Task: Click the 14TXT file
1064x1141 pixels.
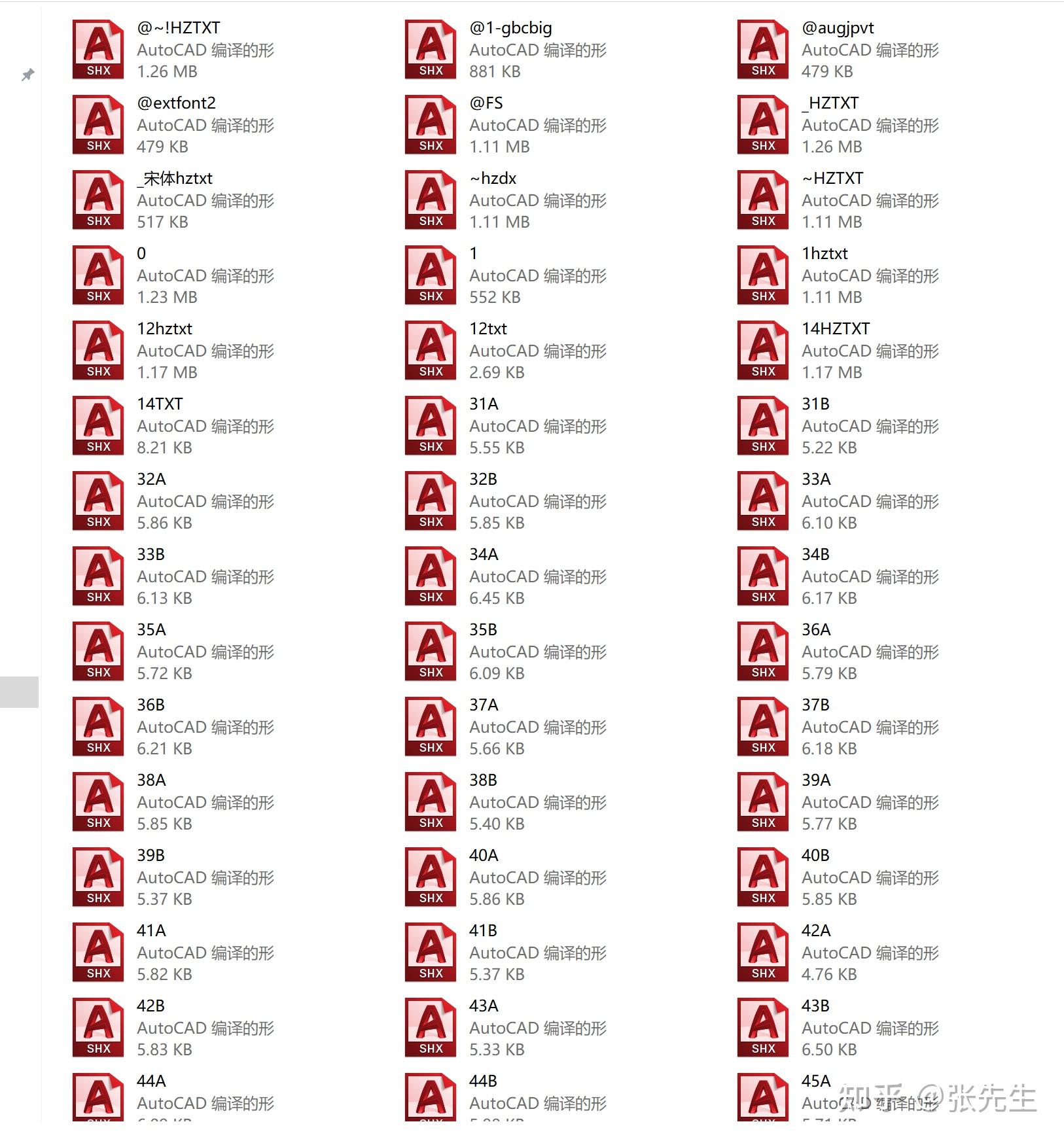Action: point(98,426)
